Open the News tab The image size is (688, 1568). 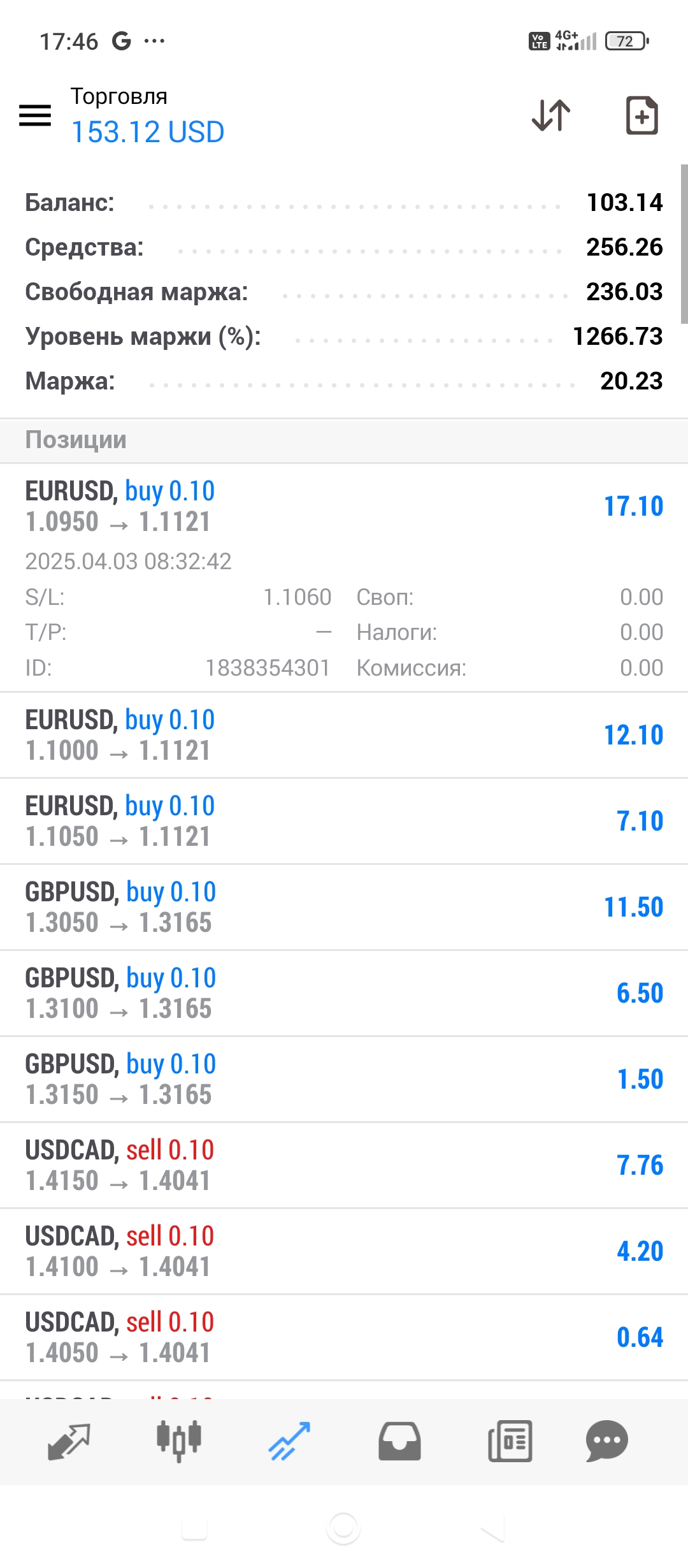click(x=510, y=1441)
